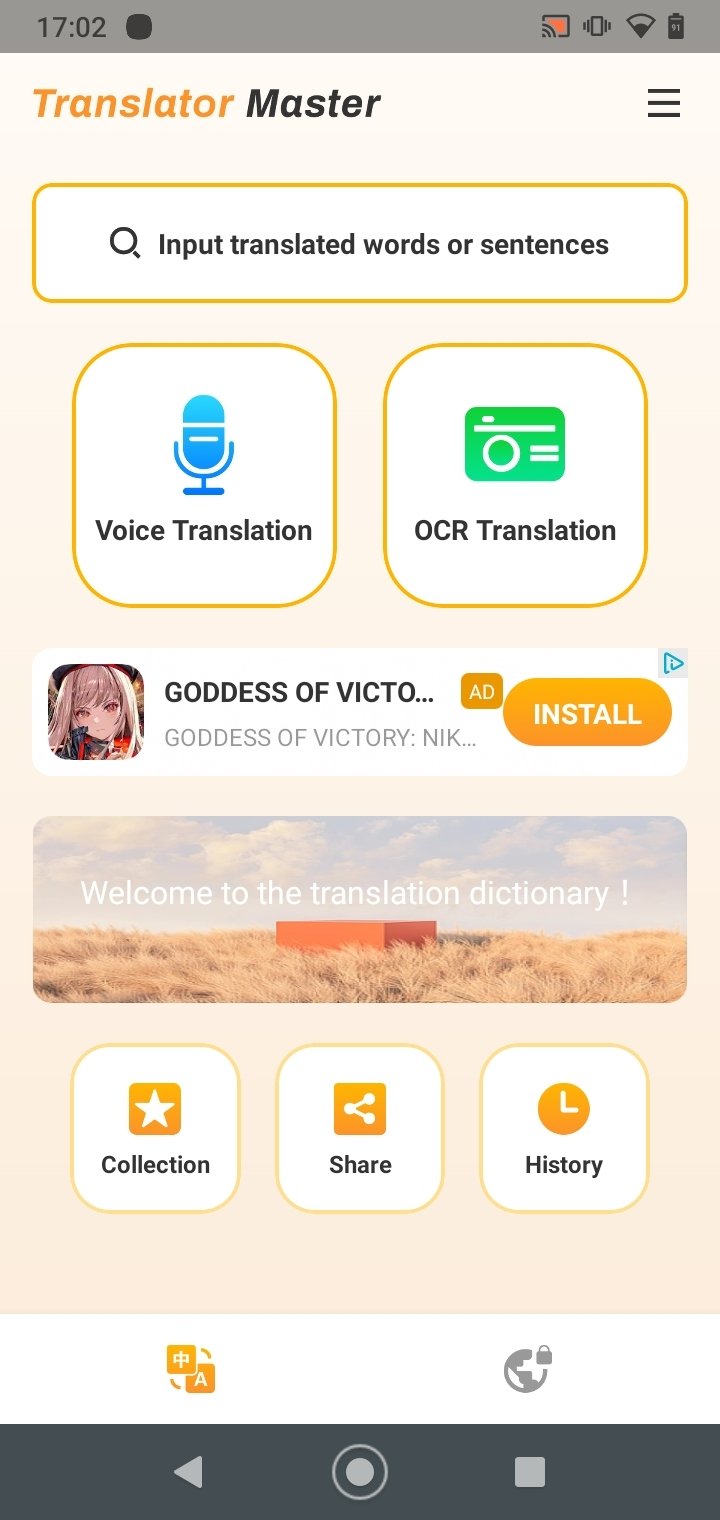Image resolution: width=720 pixels, height=1520 pixels.
Task: Switch to the globe lock tab
Action: (529, 1369)
